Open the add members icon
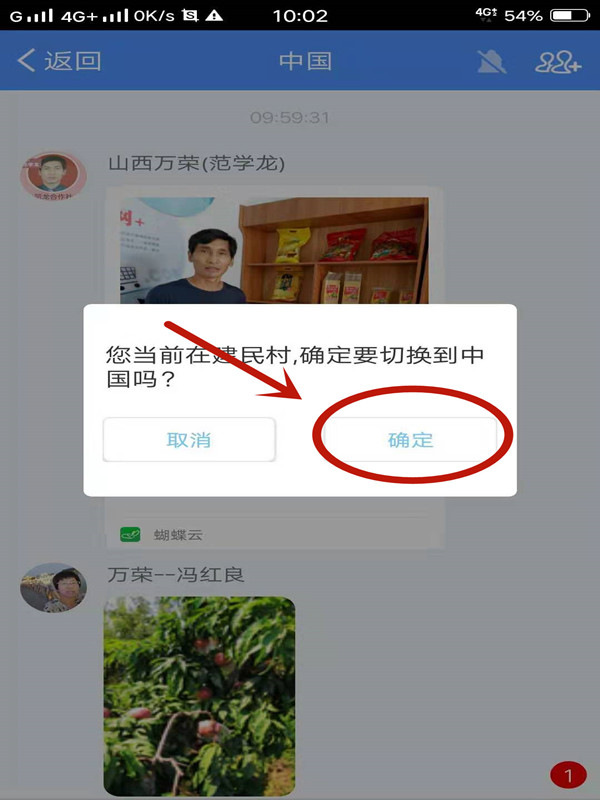 click(x=557, y=61)
